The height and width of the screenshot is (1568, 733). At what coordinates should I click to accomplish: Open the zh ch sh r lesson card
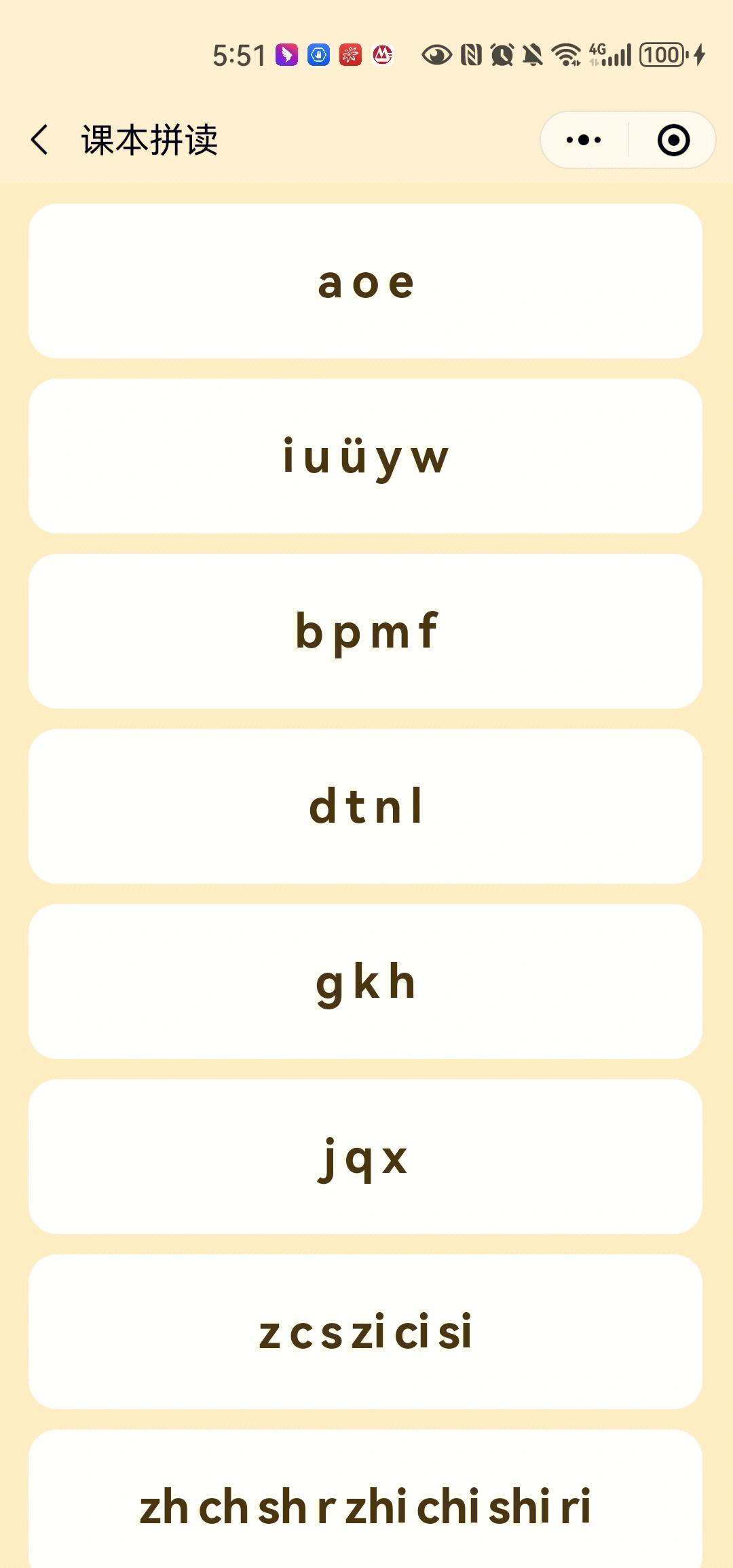pyautogui.click(x=365, y=1499)
